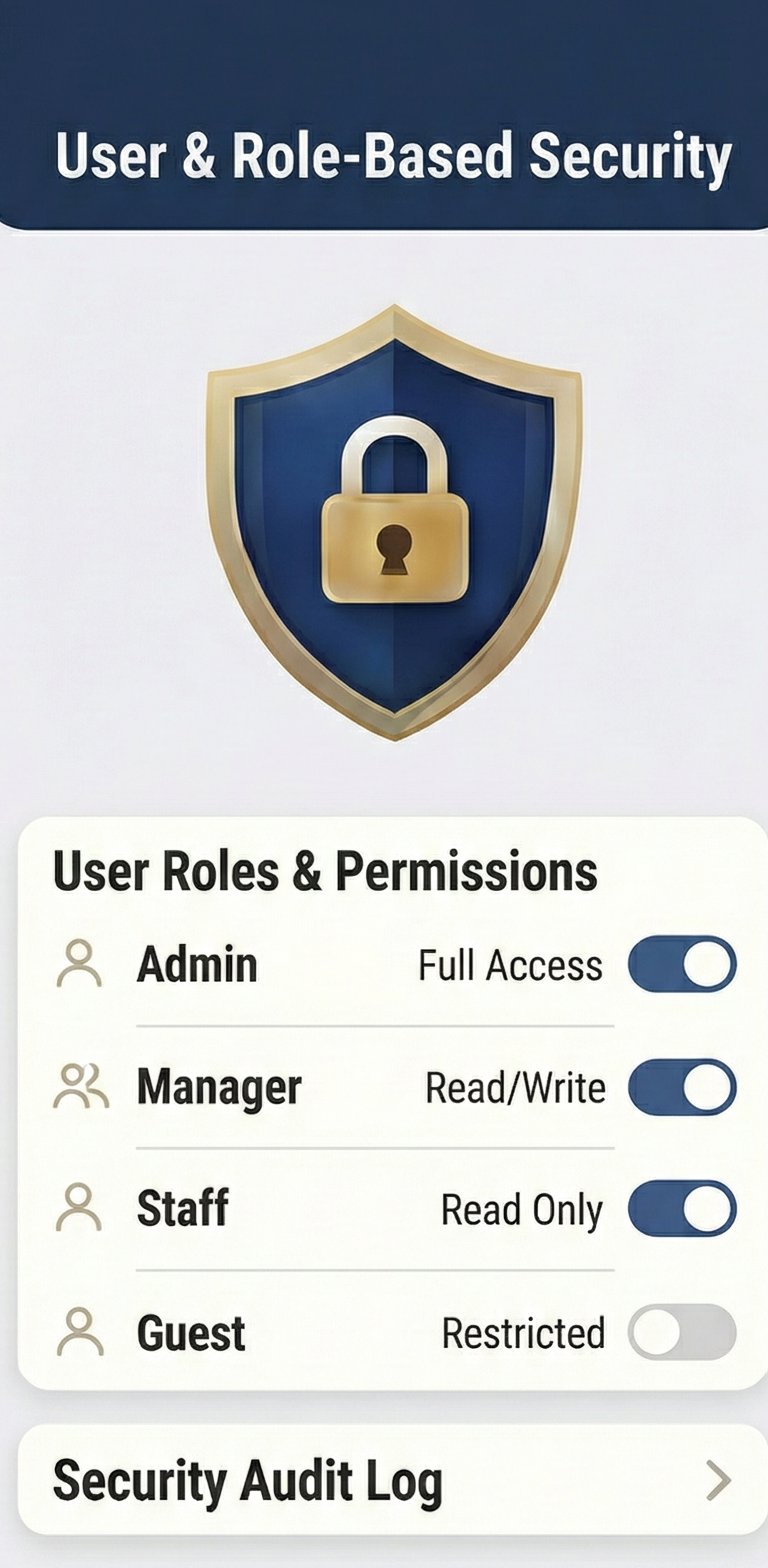
Task: Enable the Guest Restricted toggle
Action: pos(682,1332)
